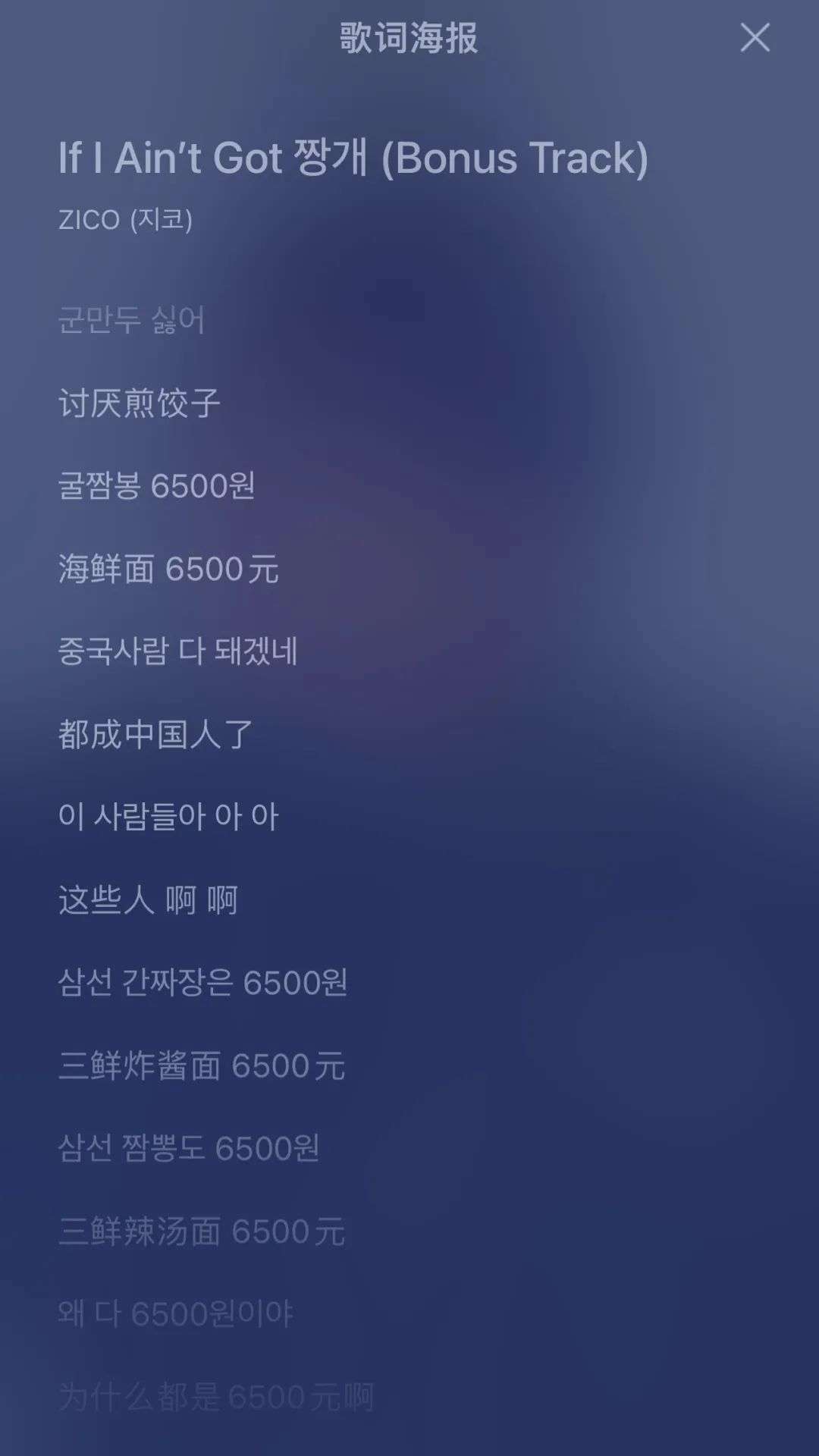This screenshot has width=819, height=1456.
Task: Select the lyric 为什么都是6500元啊
Action: [x=216, y=1397]
